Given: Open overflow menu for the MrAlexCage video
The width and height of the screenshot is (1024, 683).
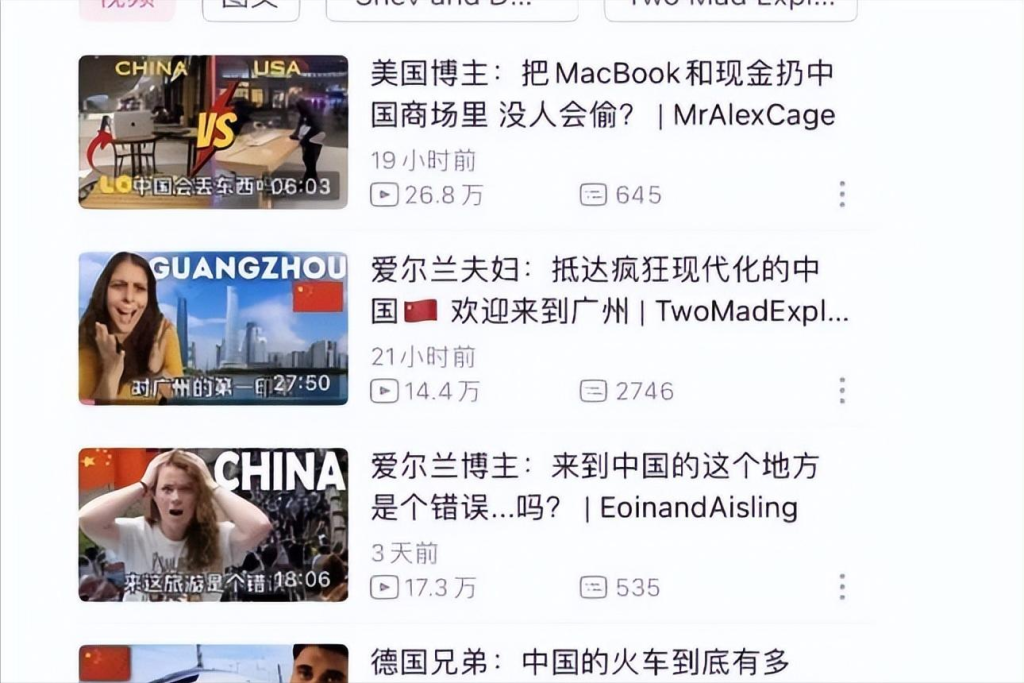Looking at the screenshot, I should [842, 194].
